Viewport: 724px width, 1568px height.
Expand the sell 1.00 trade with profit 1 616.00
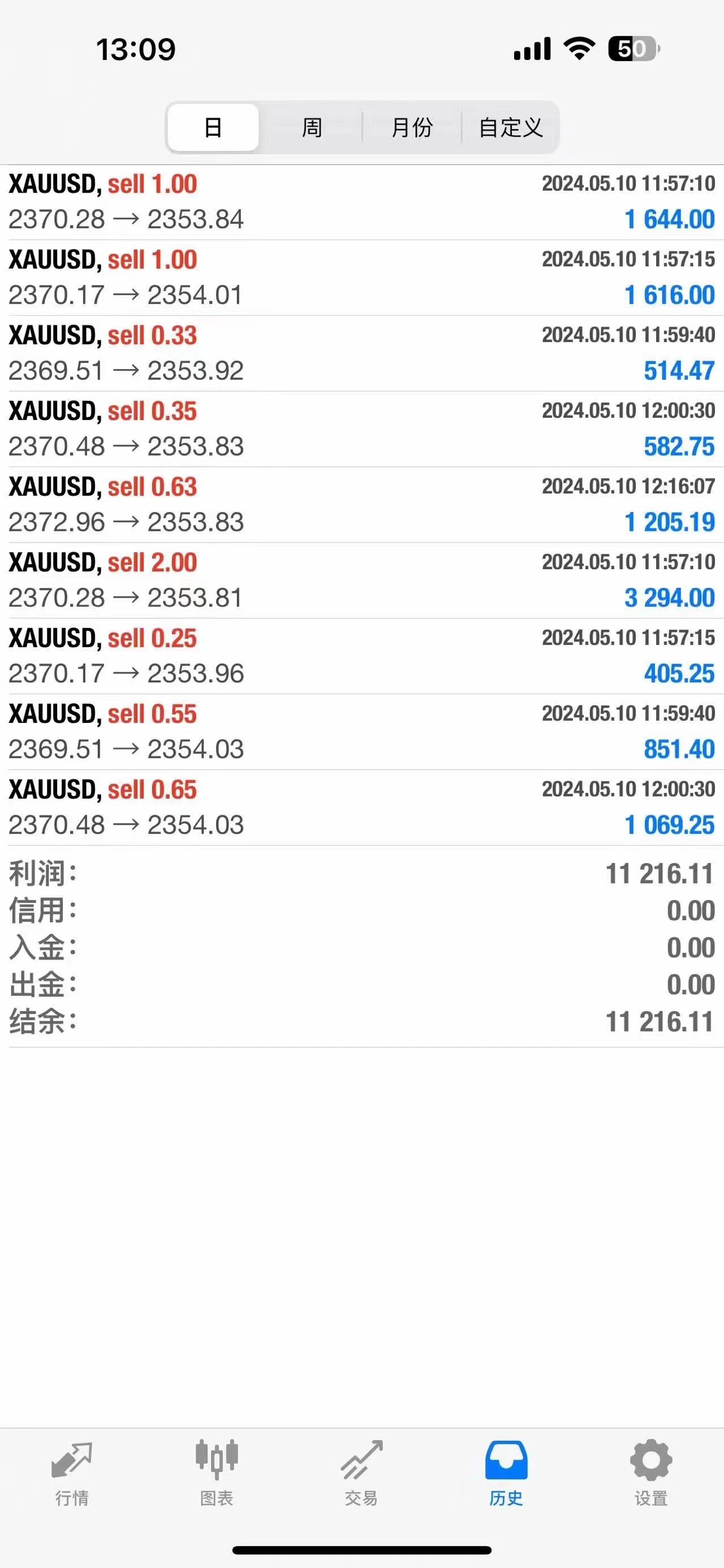click(361, 278)
